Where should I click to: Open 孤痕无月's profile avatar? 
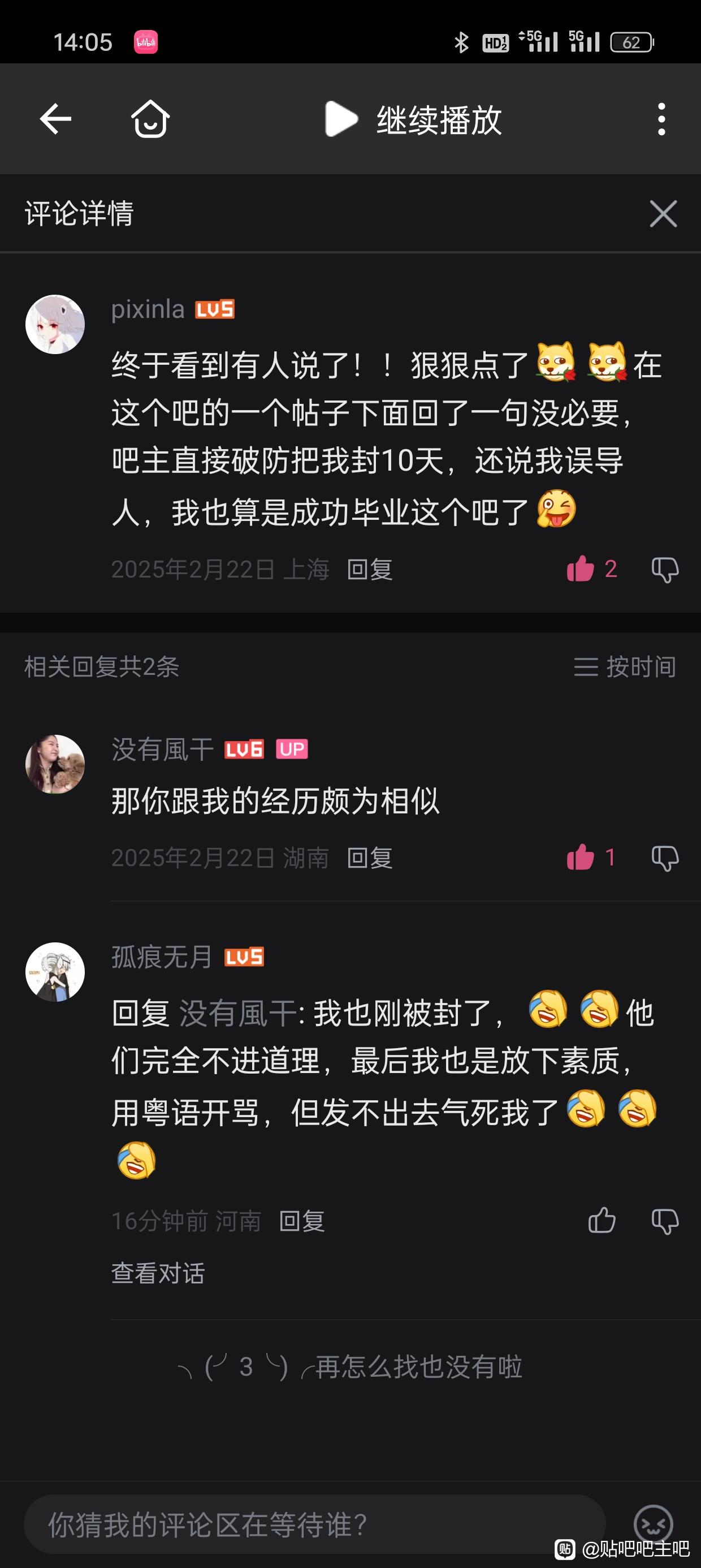(x=55, y=972)
